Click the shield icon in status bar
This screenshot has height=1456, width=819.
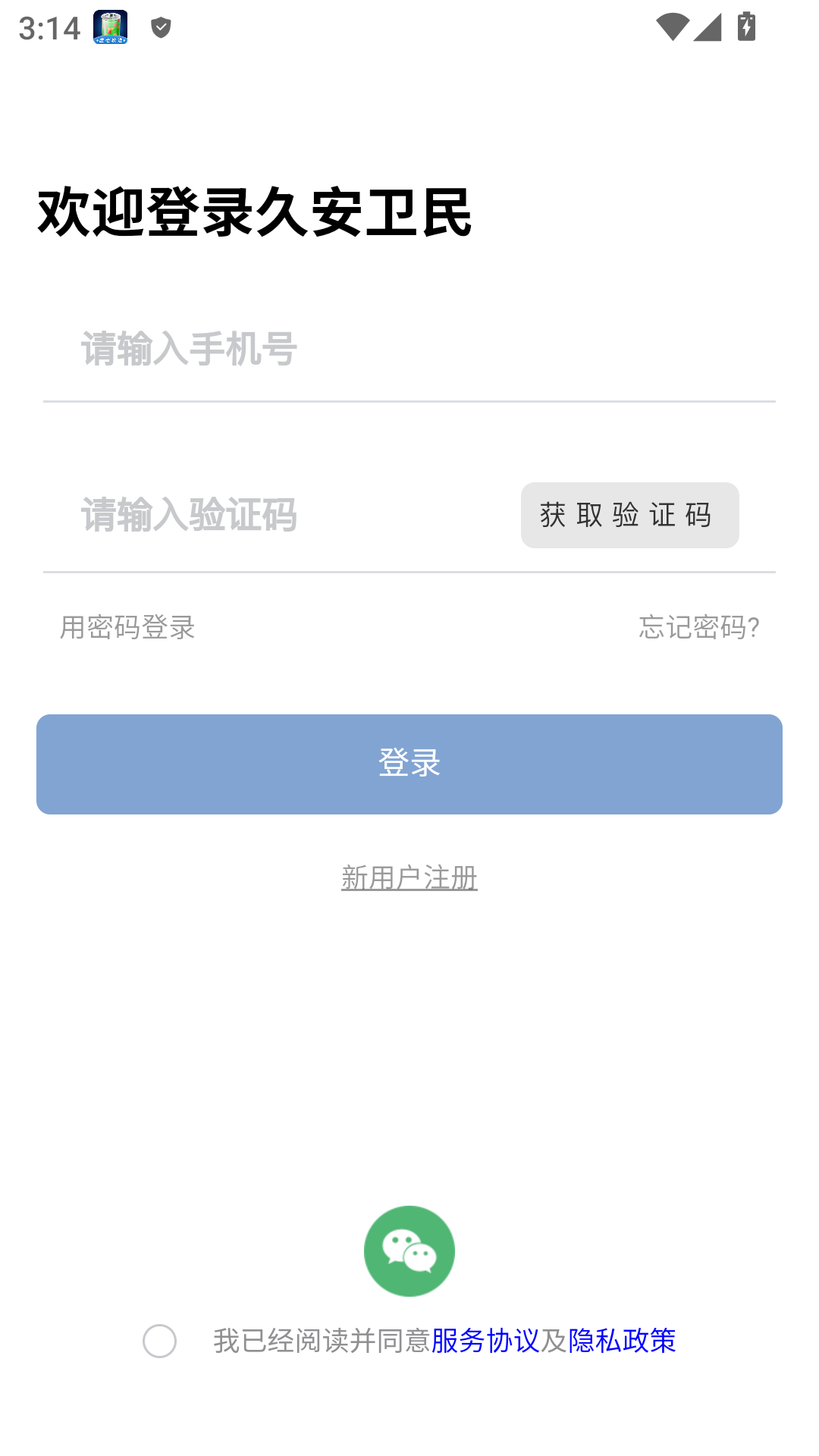[x=159, y=29]
